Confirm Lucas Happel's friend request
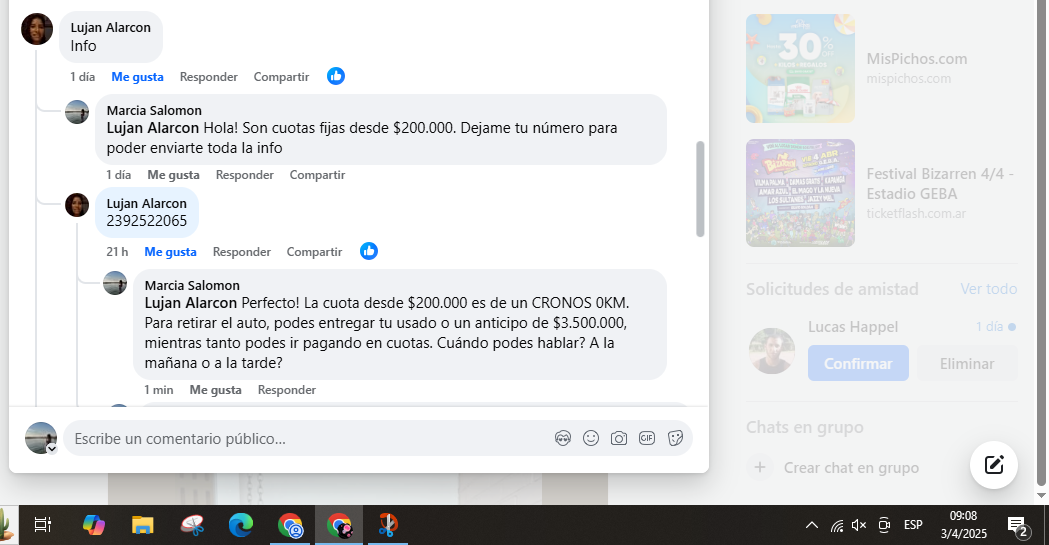 (x=858, y=364)
